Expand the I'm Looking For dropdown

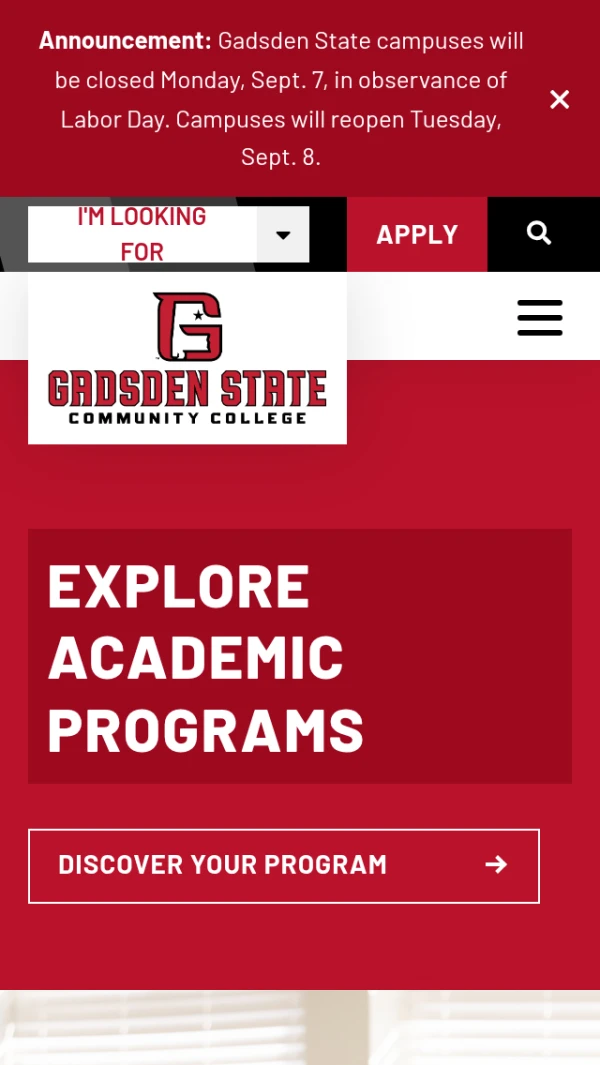[x=169, y=234]
